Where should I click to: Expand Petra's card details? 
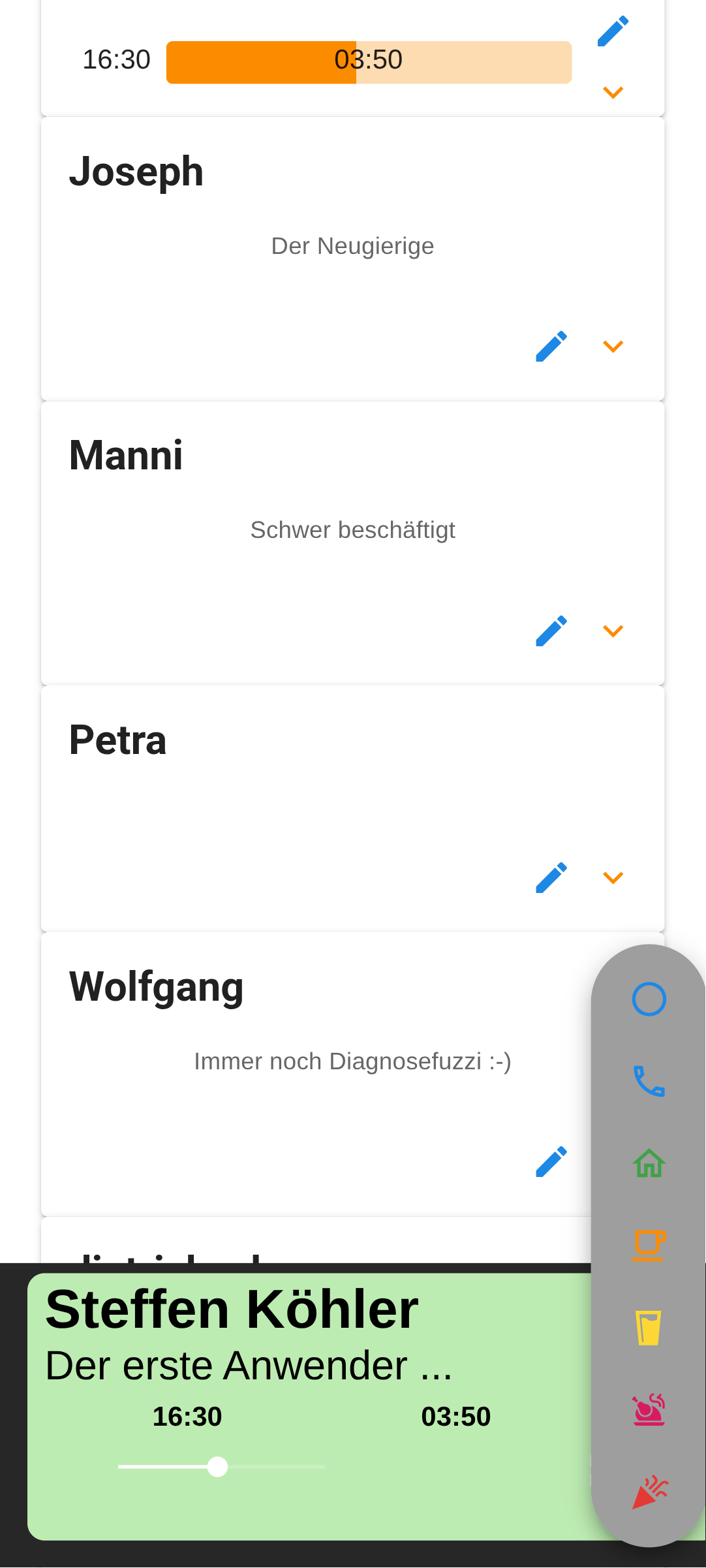click(613, 878)
